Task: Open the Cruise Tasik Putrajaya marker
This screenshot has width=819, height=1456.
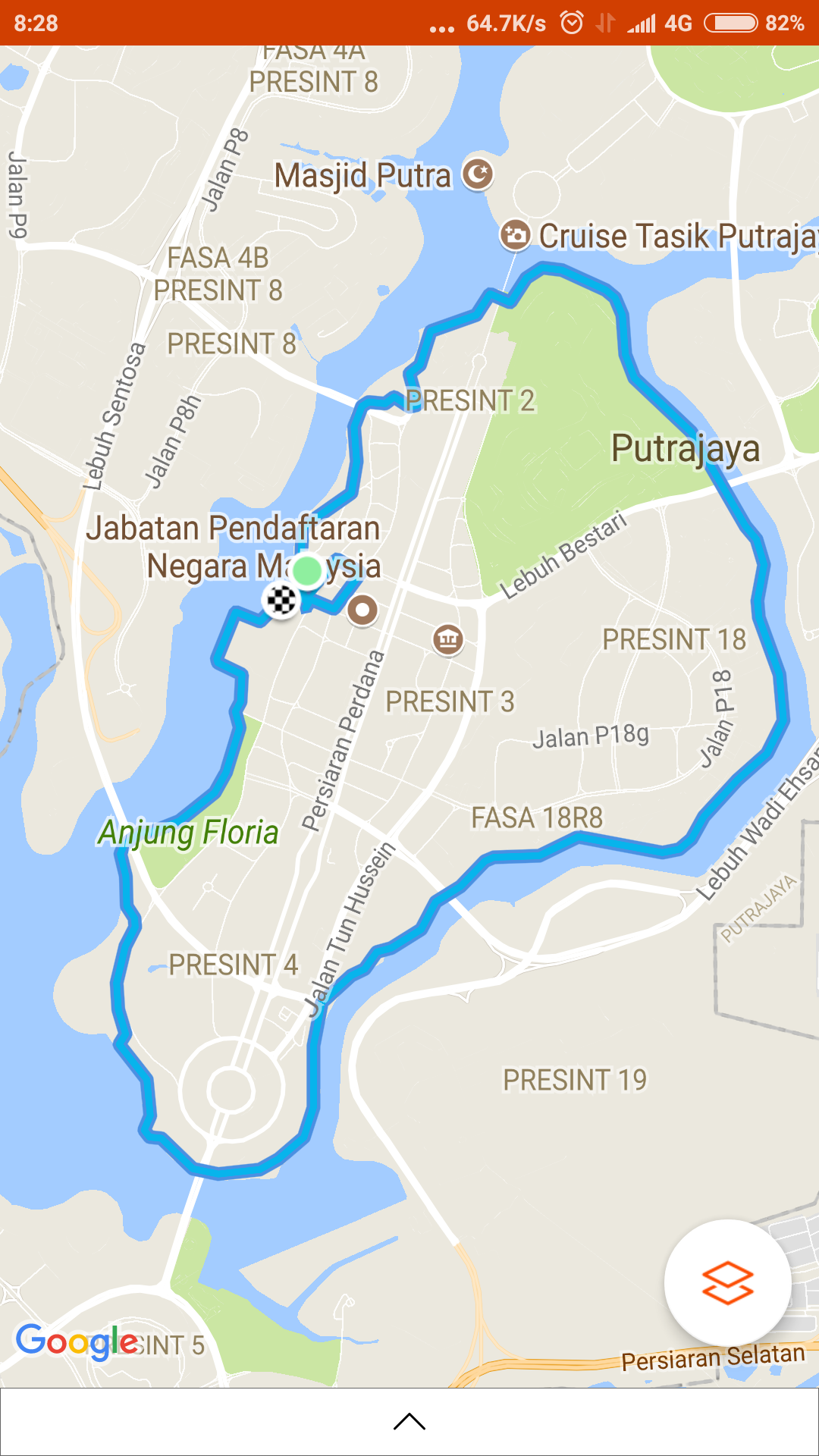Action: (516, 235)
